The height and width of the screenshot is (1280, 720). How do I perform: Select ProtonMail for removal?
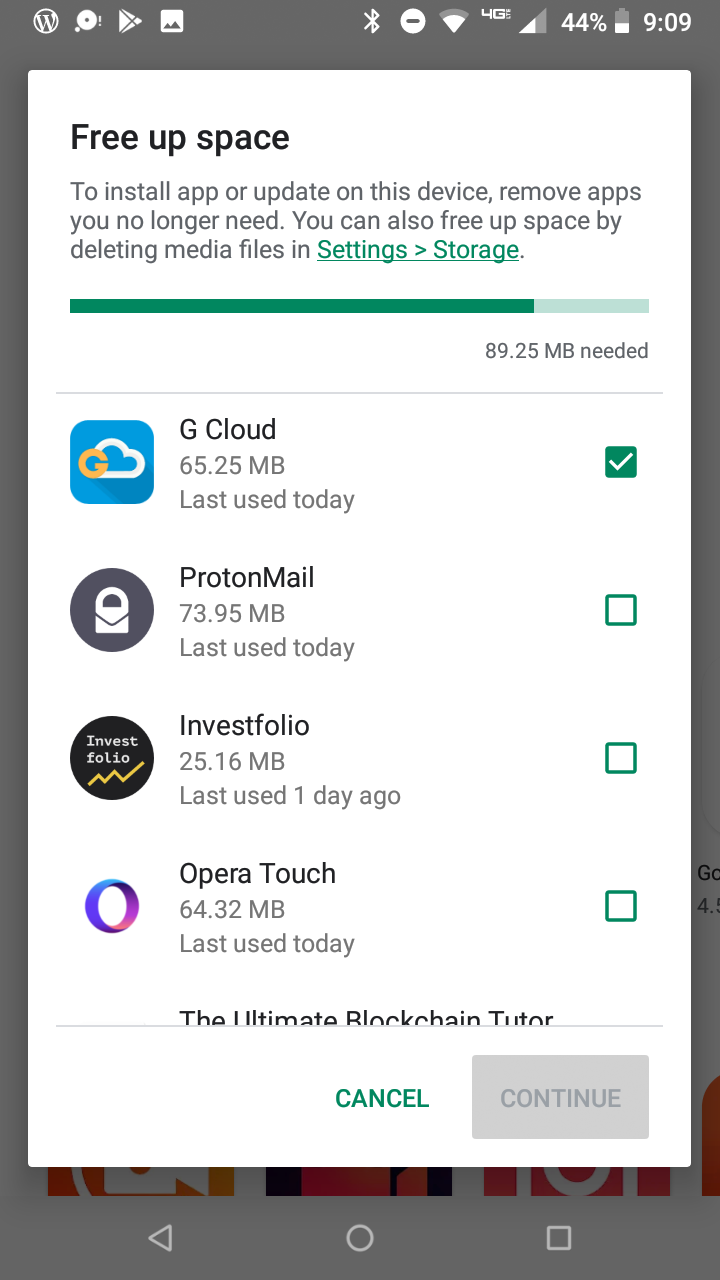point(620,610)
